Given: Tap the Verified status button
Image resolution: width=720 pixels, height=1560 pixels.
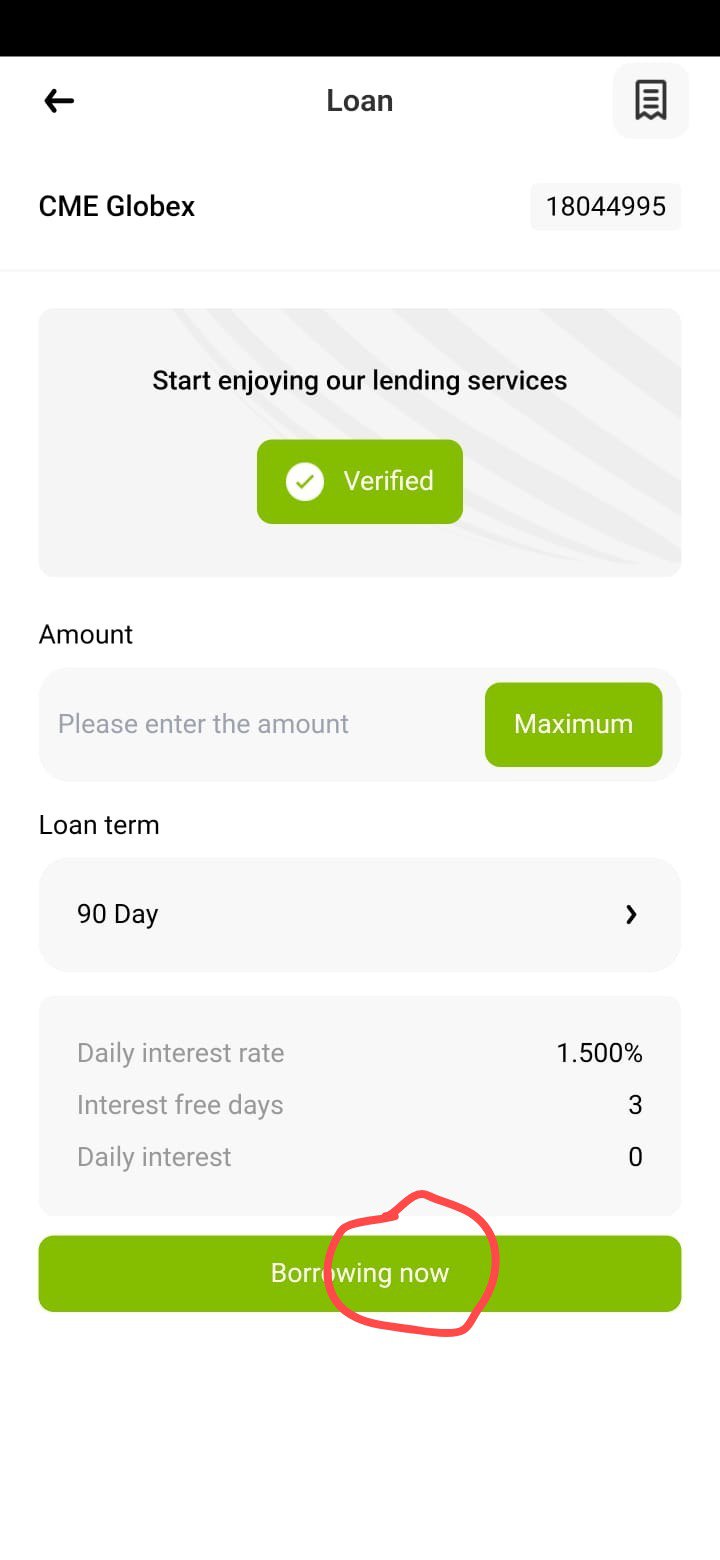Looking at the screenshot, I should click(360, 481).
